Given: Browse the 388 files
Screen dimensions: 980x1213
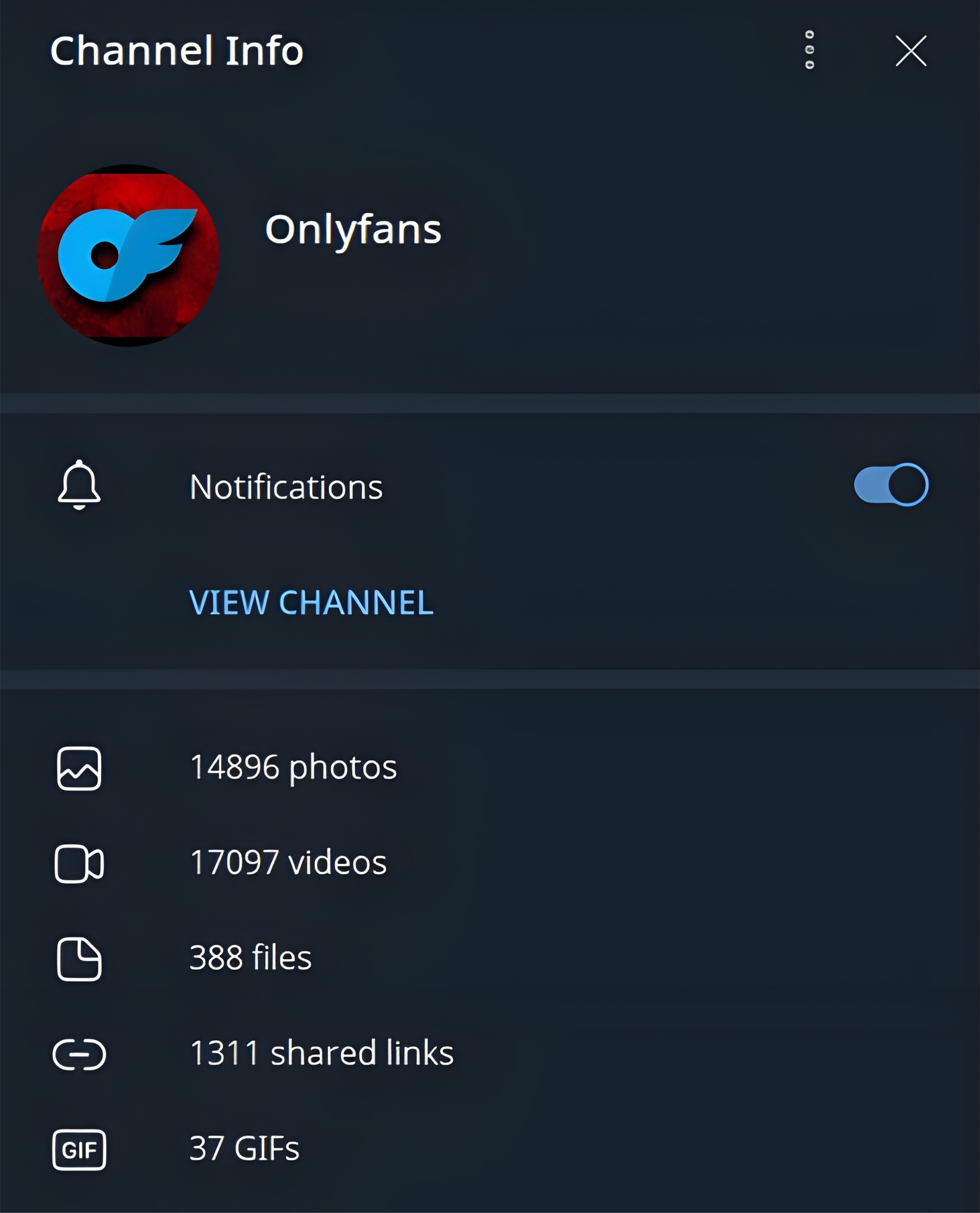Looking at the screenshot, I should 250,958.
